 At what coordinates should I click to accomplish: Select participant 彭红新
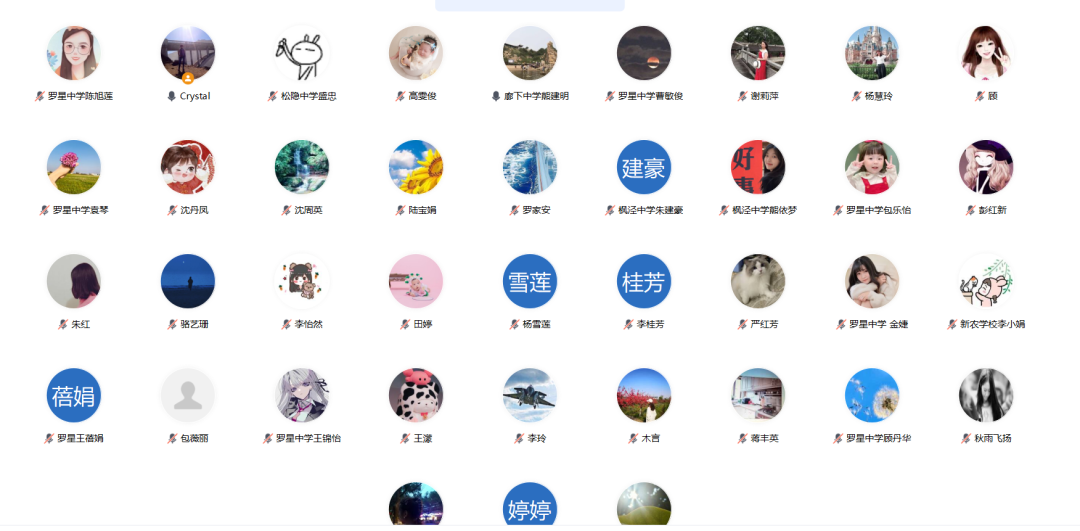(986, 167)
